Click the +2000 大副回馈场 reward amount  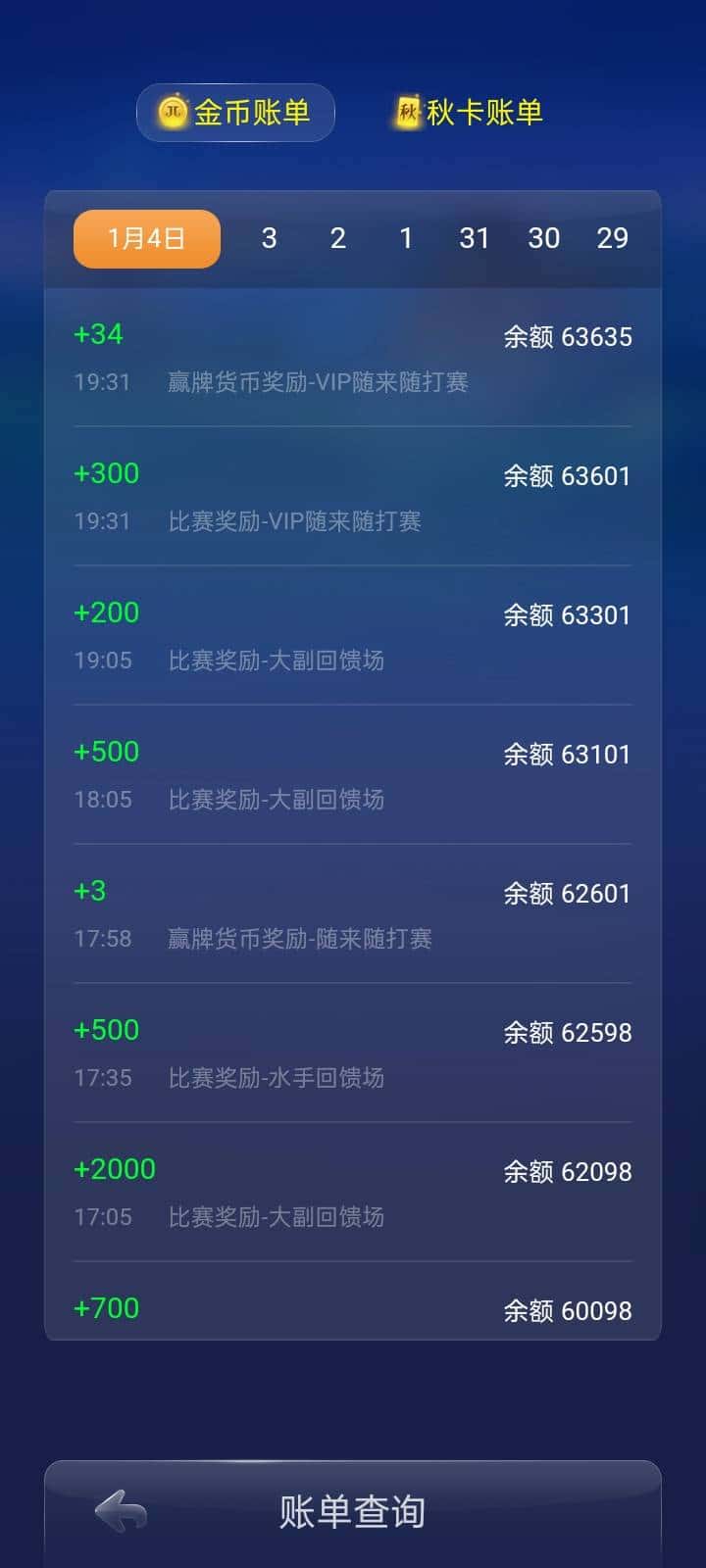[x=114, y=1168]
